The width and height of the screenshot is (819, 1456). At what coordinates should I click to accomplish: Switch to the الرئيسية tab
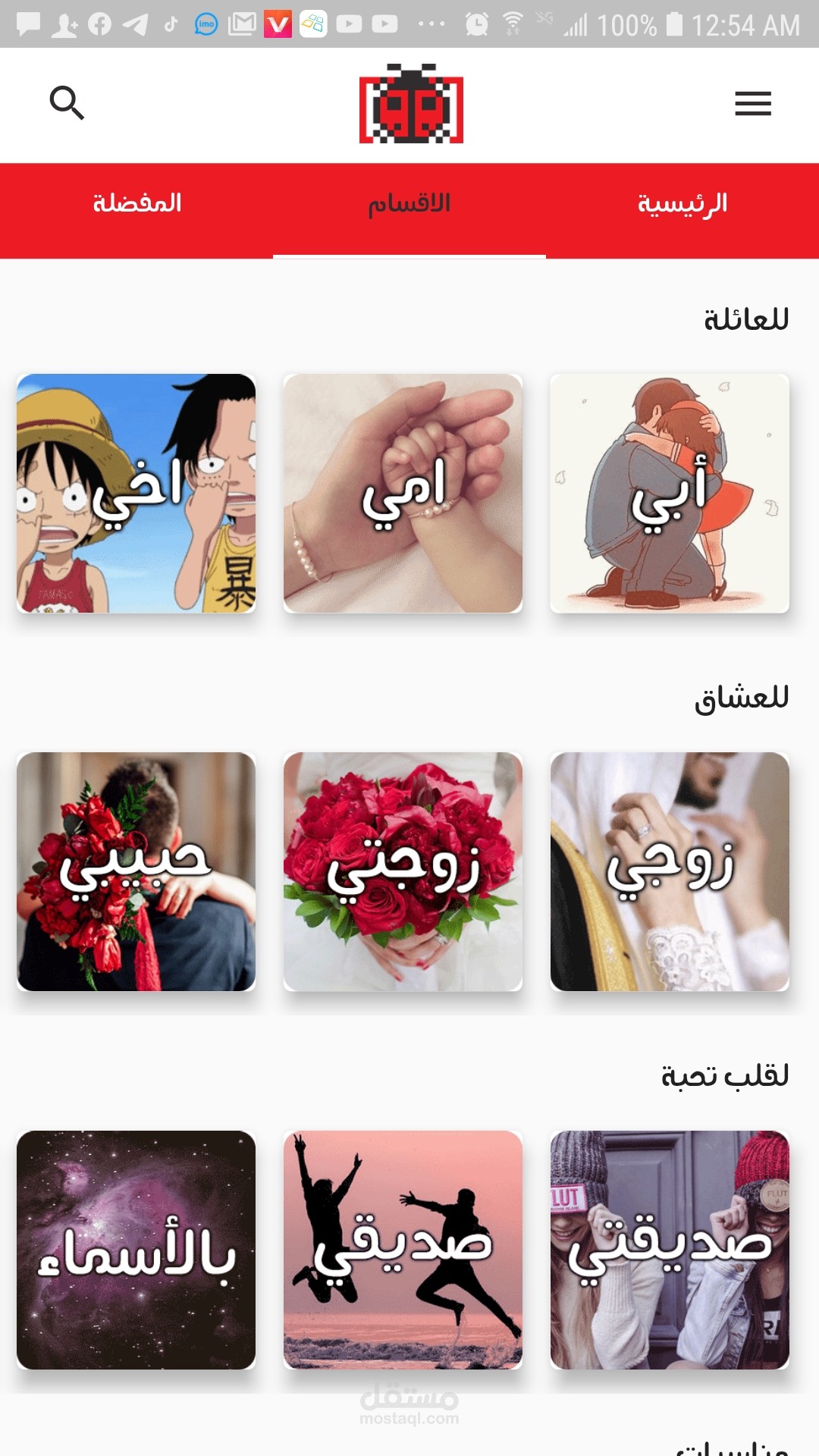tap(682, 204)
